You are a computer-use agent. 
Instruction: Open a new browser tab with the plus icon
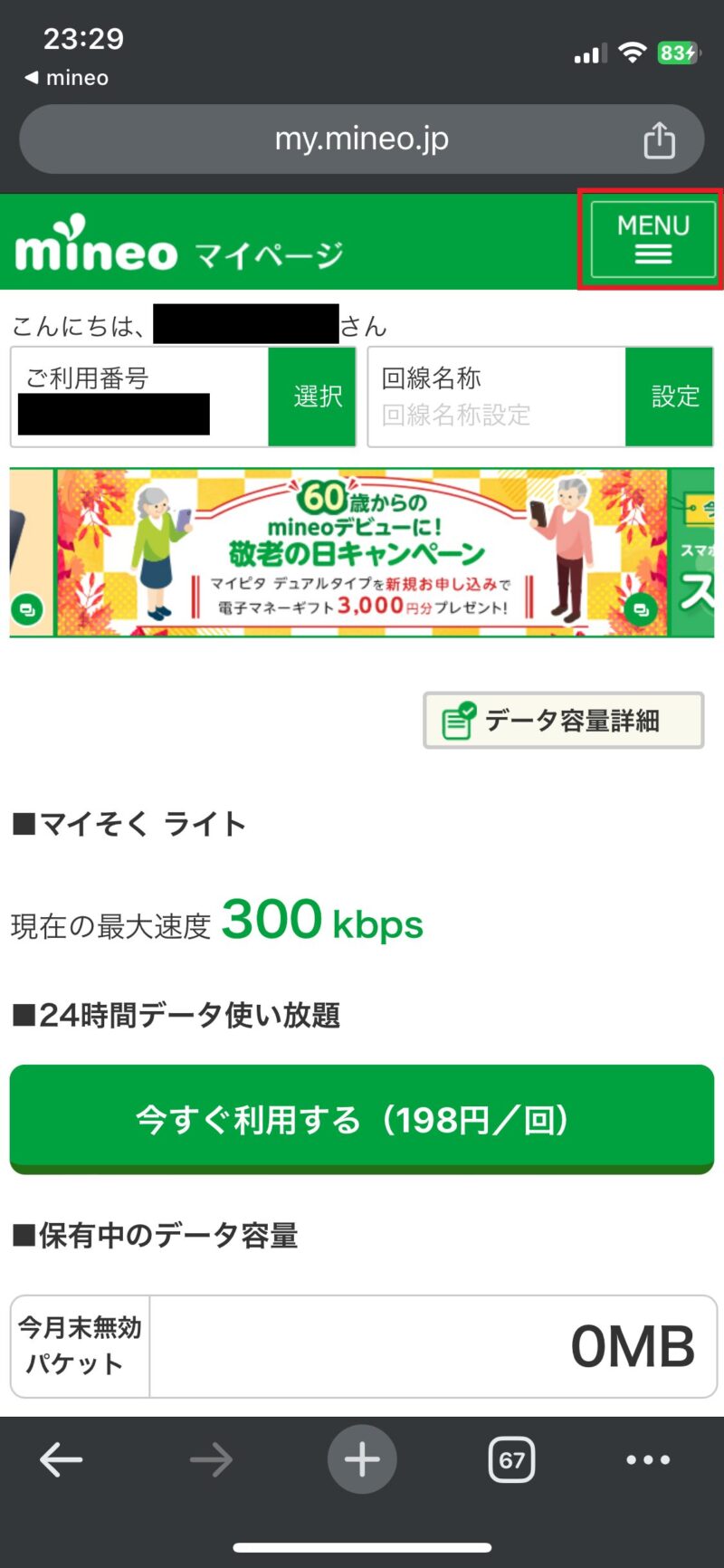362,1459
